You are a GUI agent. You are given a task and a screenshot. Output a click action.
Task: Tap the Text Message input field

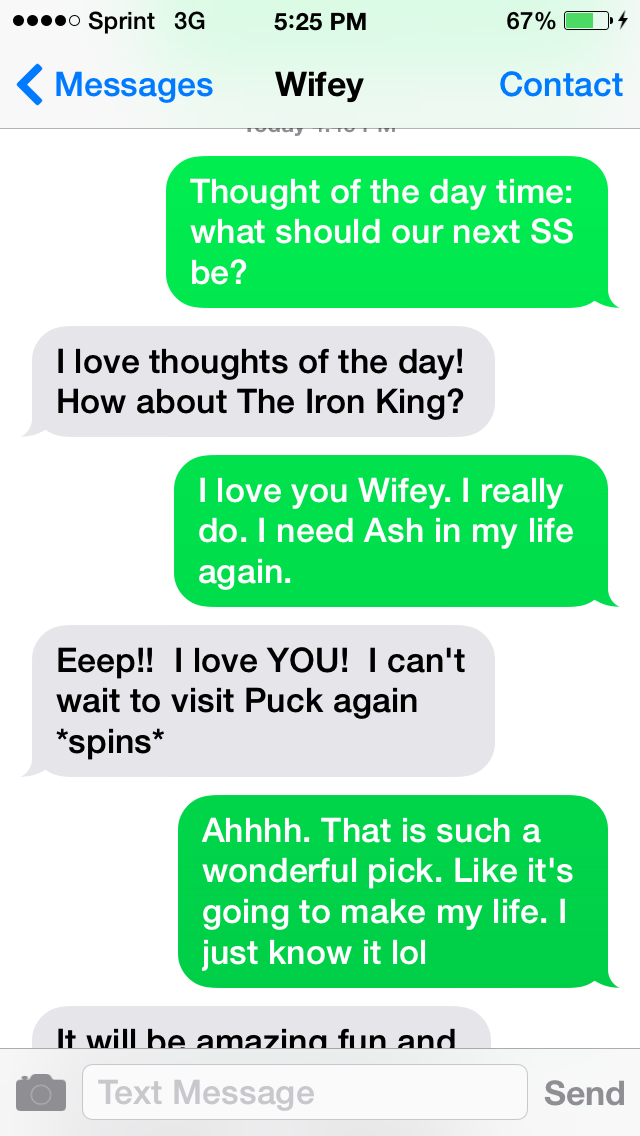click(304, 1092)
